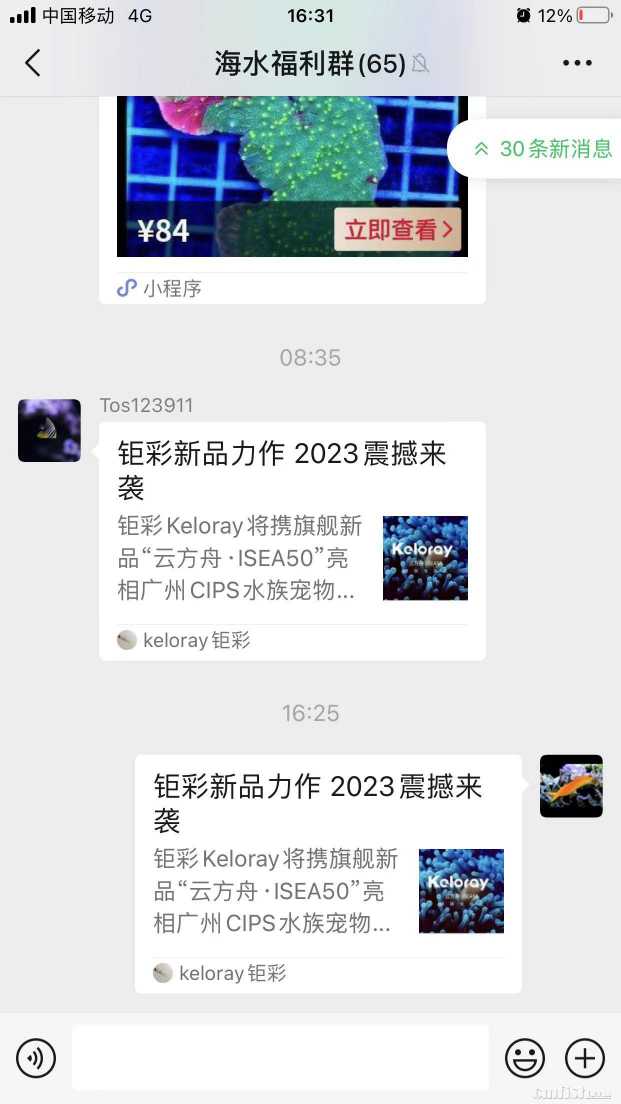The width and height of the screenshot is (621, 1104).
Task: Go back from the group chat
Action: coord(33,63)
